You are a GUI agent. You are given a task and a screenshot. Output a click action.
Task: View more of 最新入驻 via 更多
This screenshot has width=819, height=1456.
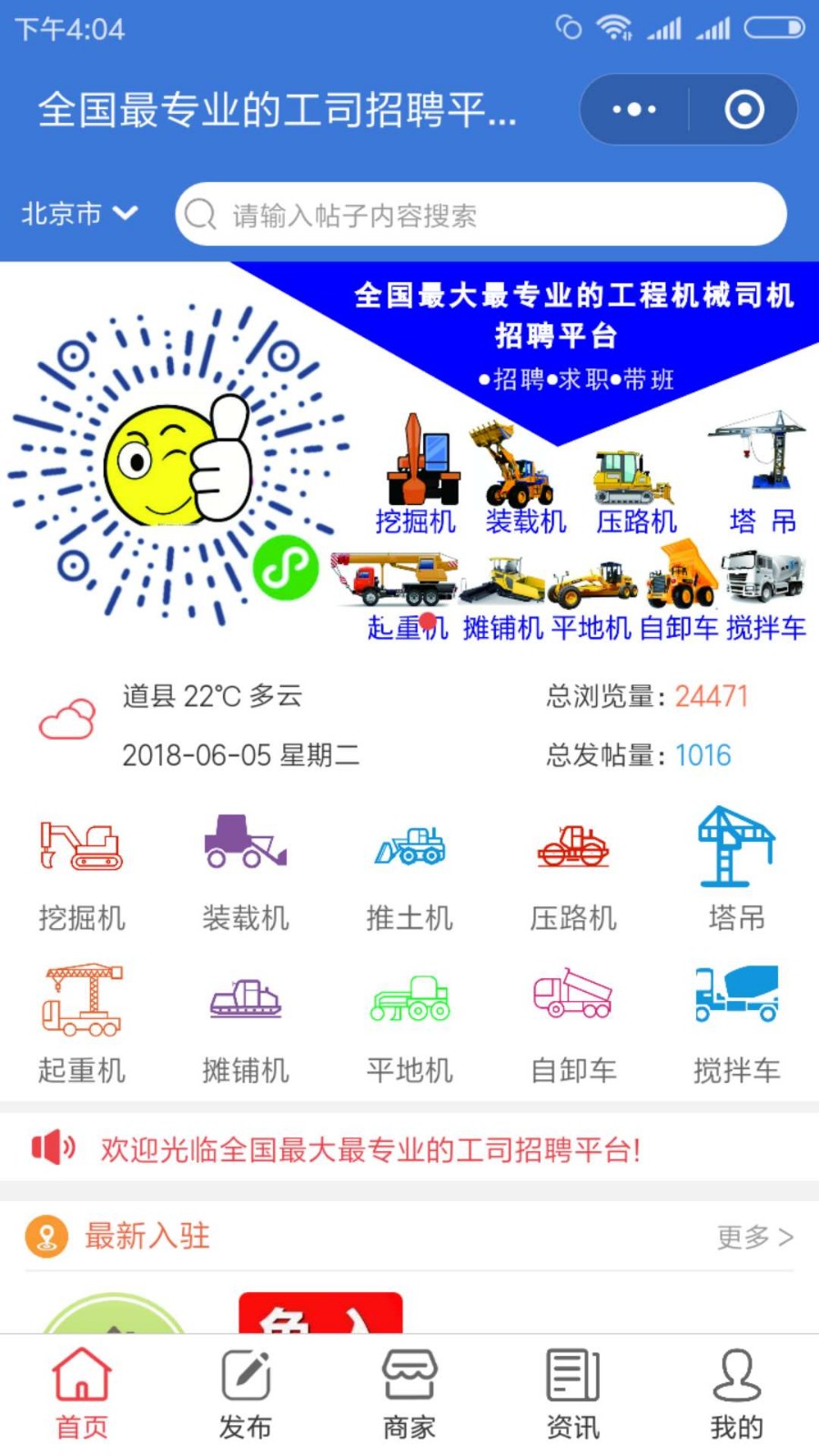coord(755,1237)
